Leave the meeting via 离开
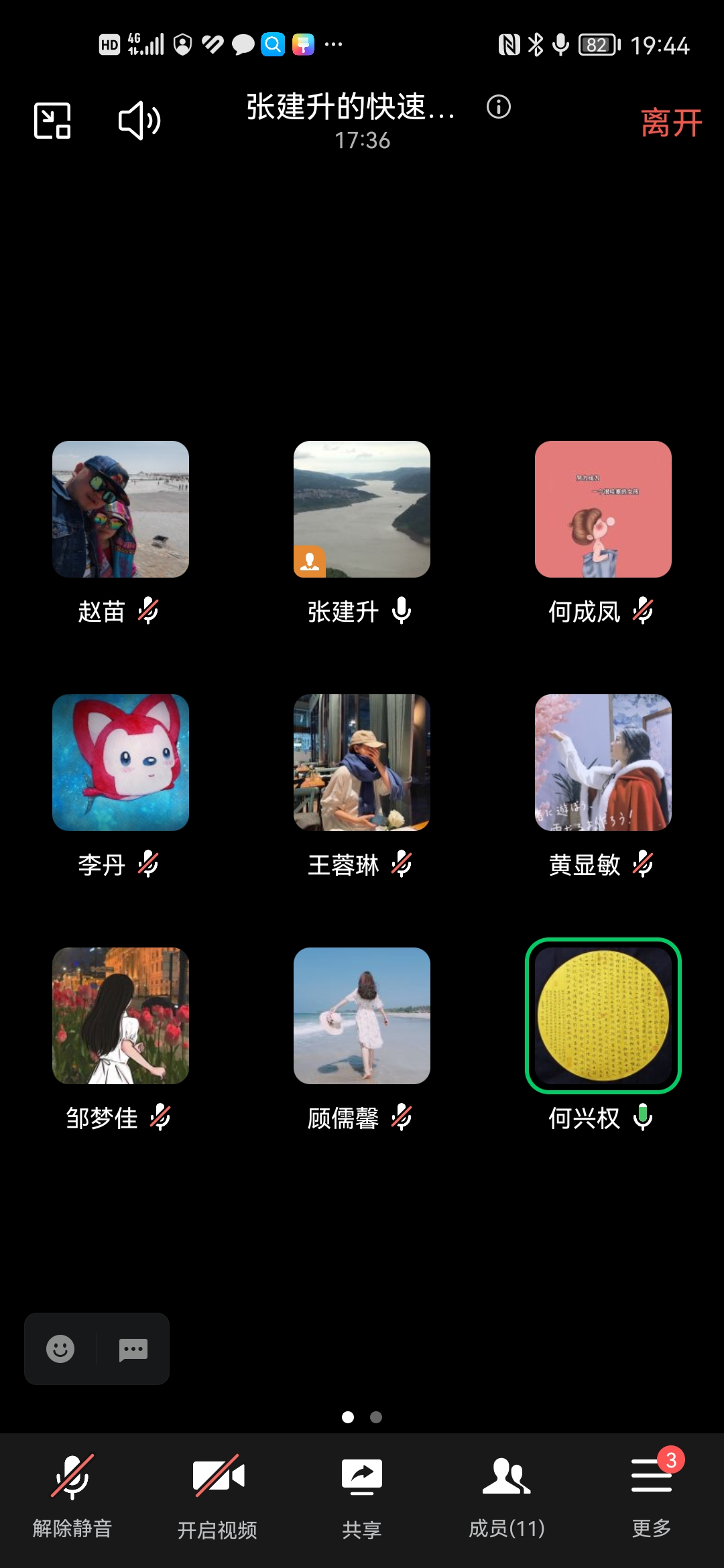 click(670, 123)
